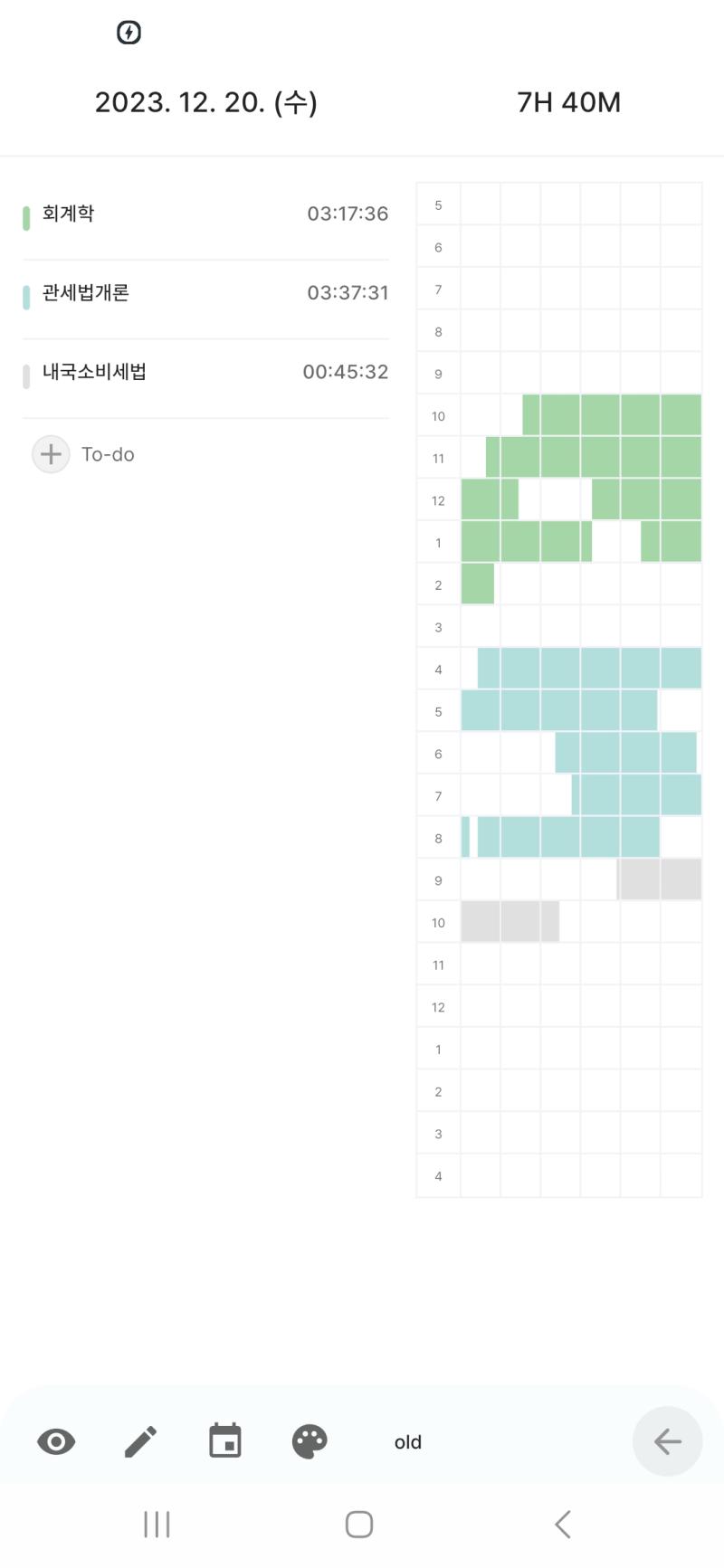Tap the date 2023. 12. 20. header

tap(206, 102)
